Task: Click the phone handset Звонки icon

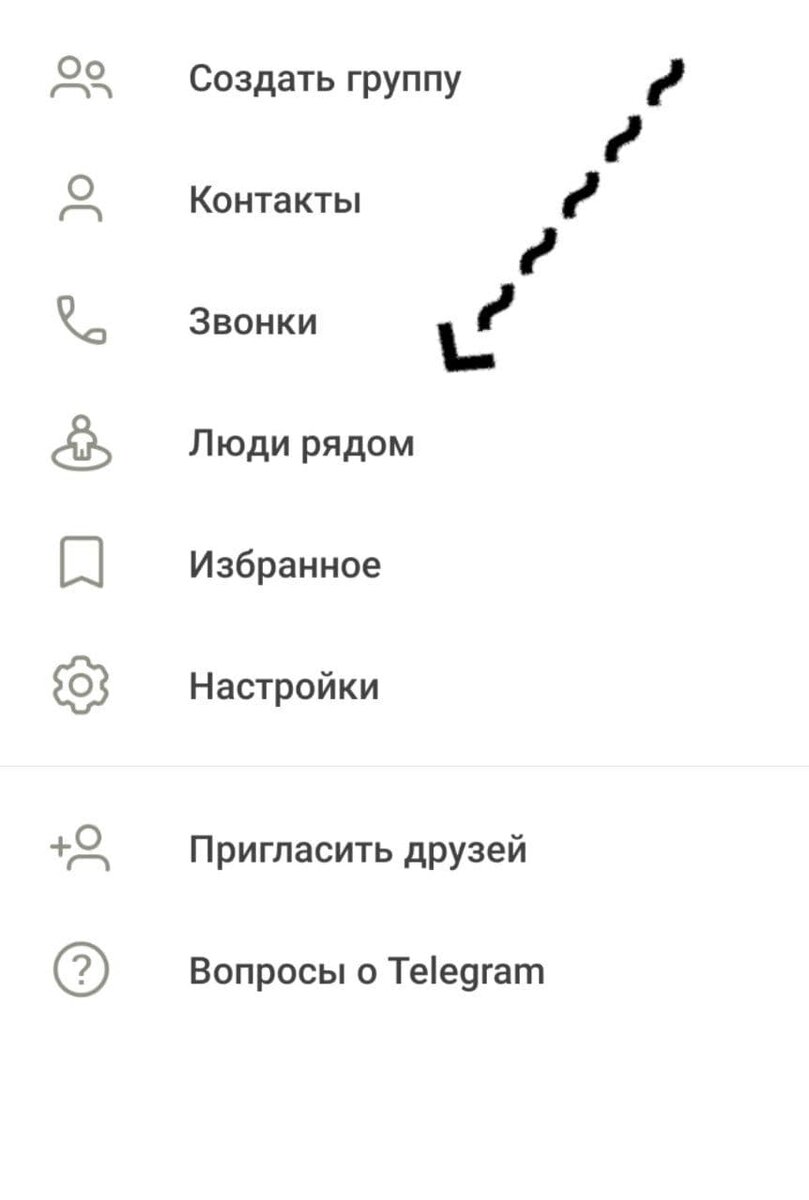Action: point(82,322)
